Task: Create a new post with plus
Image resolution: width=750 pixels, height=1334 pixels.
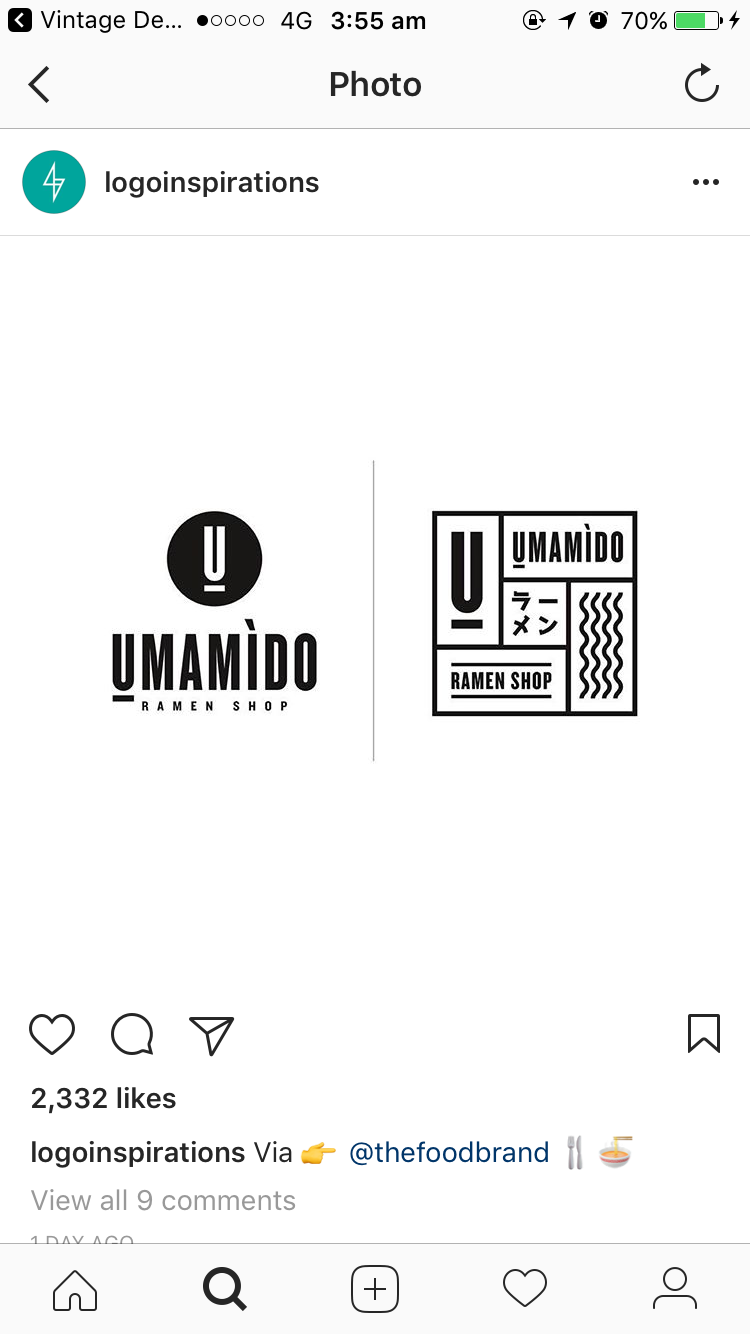Action: (x=375, y=1288)
